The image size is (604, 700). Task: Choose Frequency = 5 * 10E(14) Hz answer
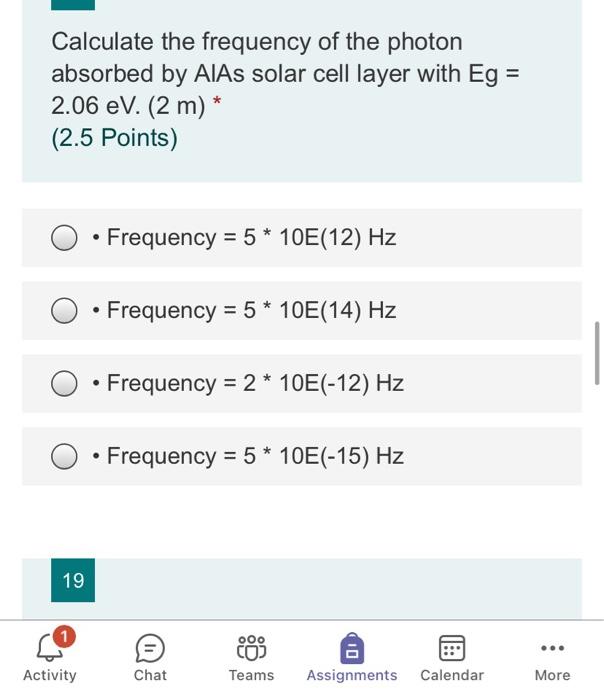coord(65,311)
